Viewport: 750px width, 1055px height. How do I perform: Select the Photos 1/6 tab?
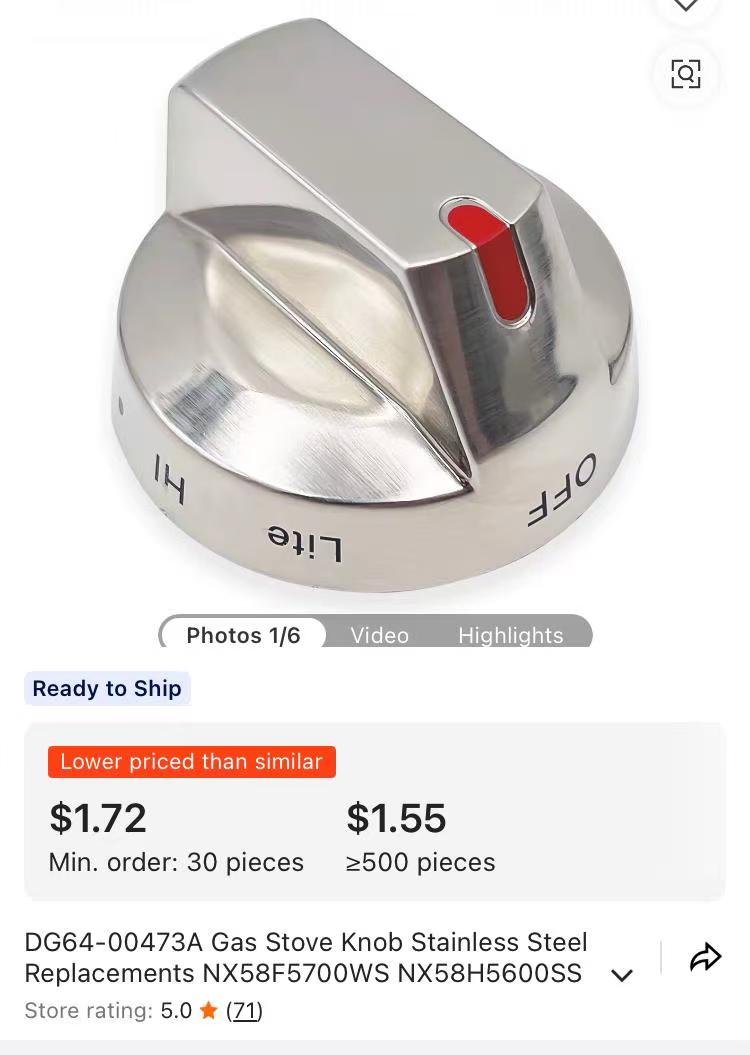[243, 635]
